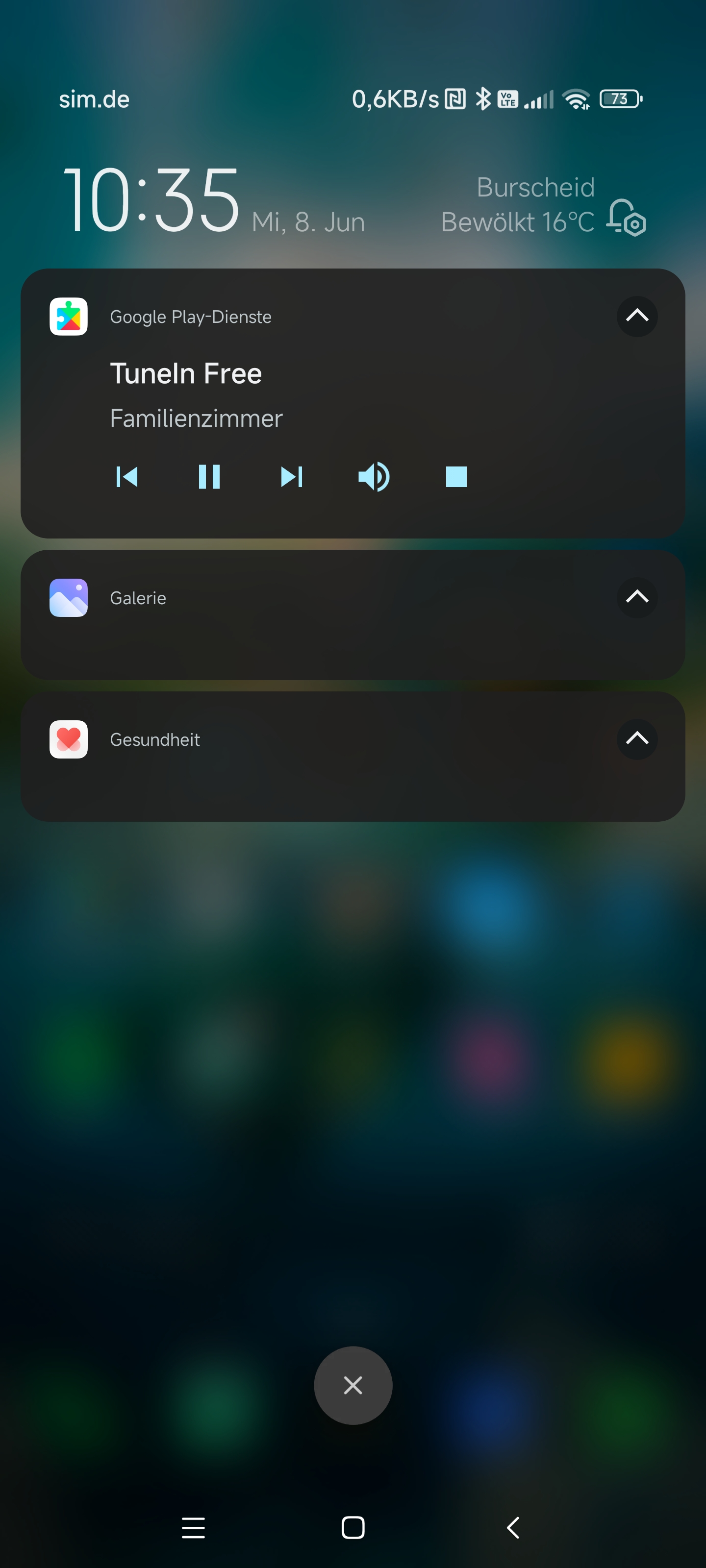This screenshot has height=1568, width=706.
Task: Go back using the navigation bar
Action: point(513,1527)
